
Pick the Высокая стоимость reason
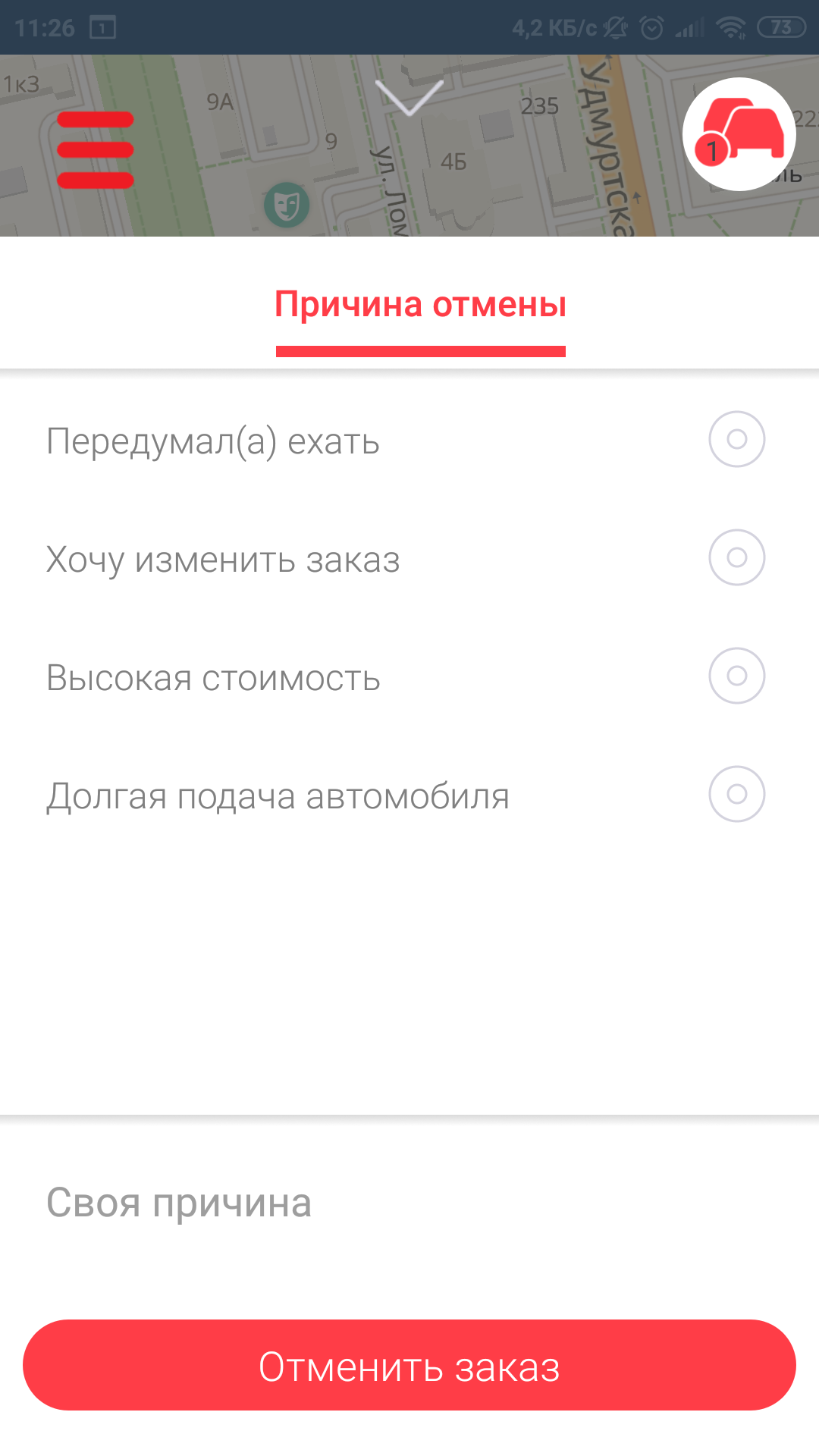tap(736, 676)
